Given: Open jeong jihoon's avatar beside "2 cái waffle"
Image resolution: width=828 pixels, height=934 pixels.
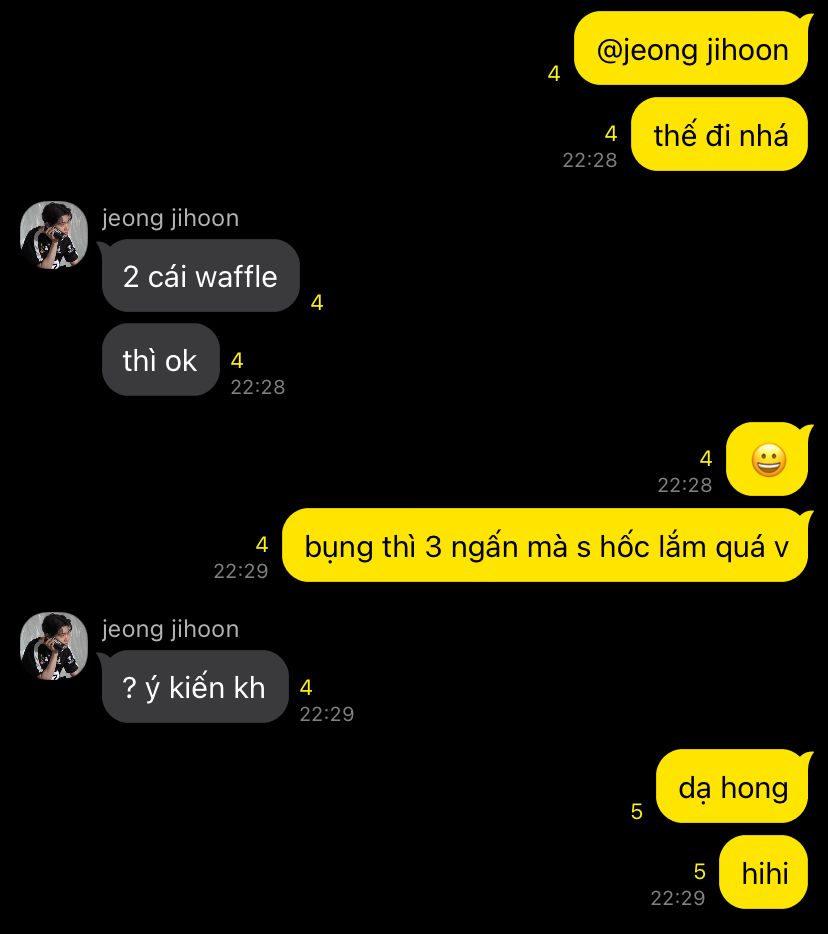Looking at the screenshot, I should (x=54, y=235).
